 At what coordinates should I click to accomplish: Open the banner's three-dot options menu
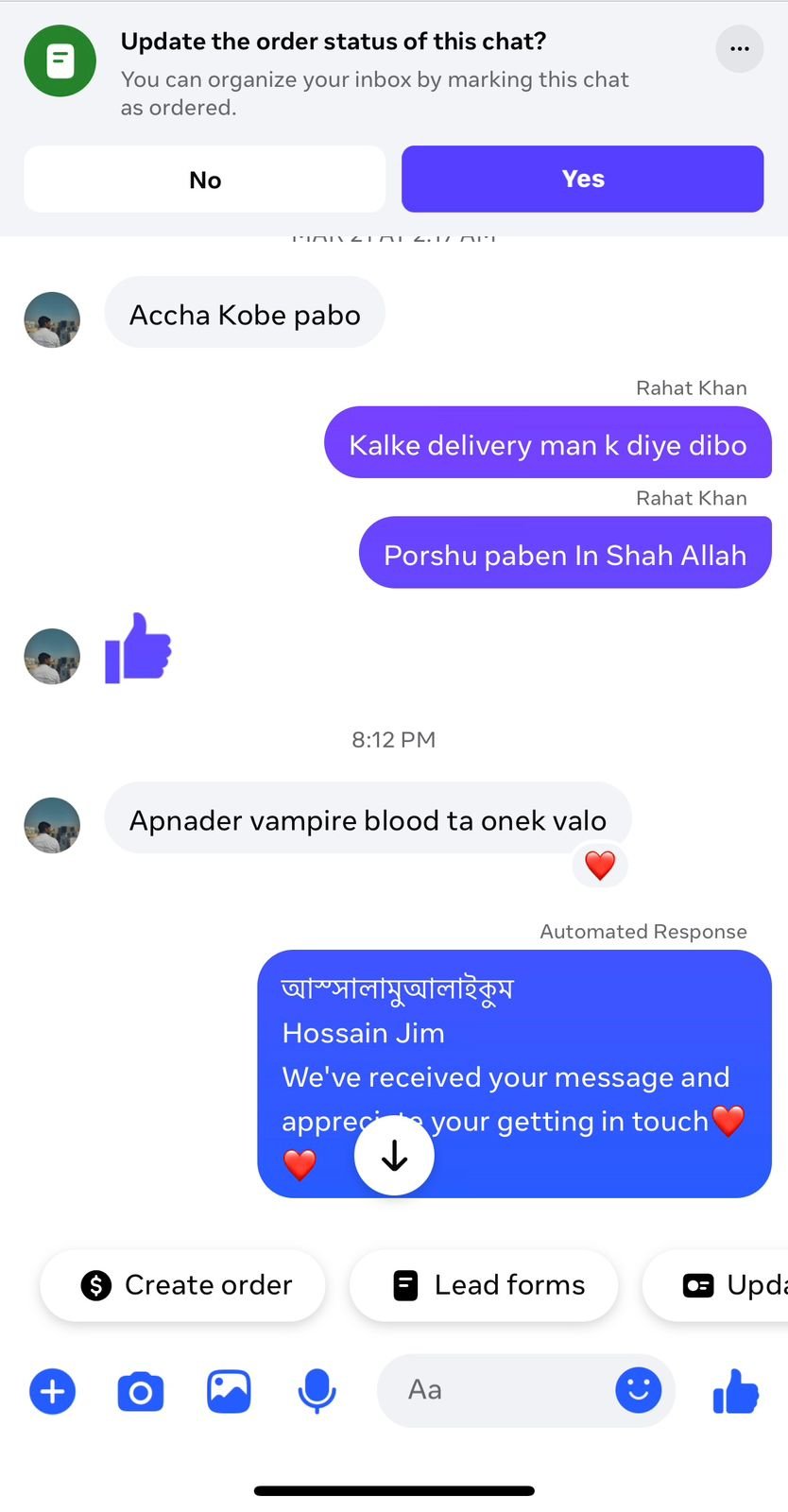click(x=739, y=48)
